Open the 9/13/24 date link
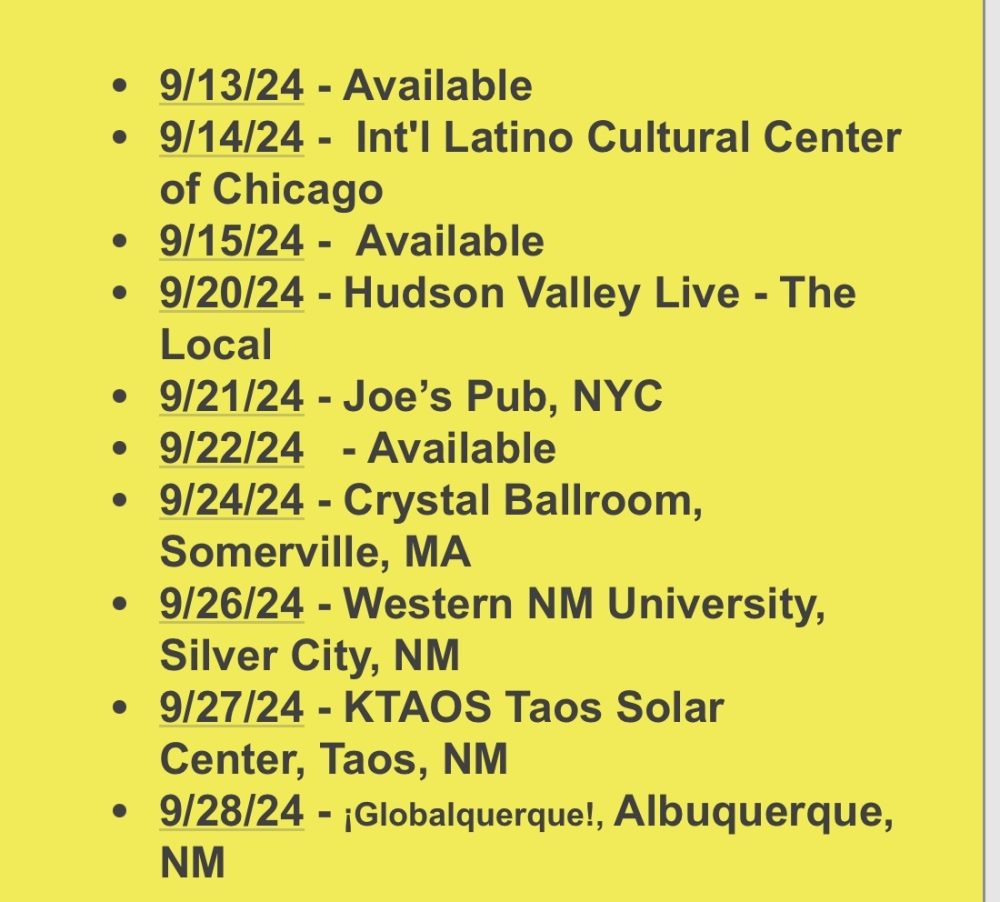This screenshot has height=902, width=1000. click(x=231, y=86)
